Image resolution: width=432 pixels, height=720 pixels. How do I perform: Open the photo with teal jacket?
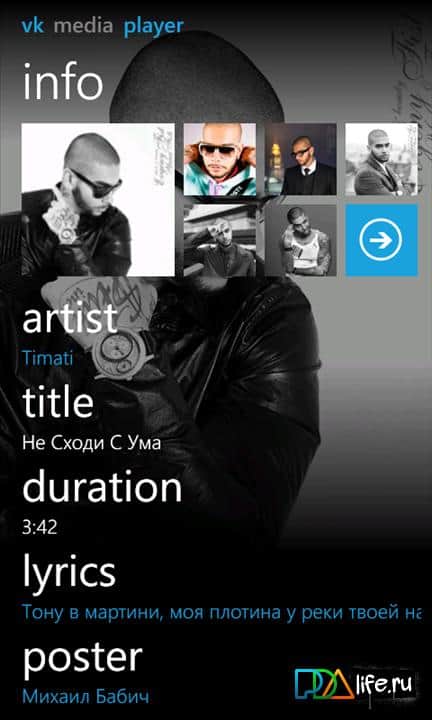click(x=220, y=159)
